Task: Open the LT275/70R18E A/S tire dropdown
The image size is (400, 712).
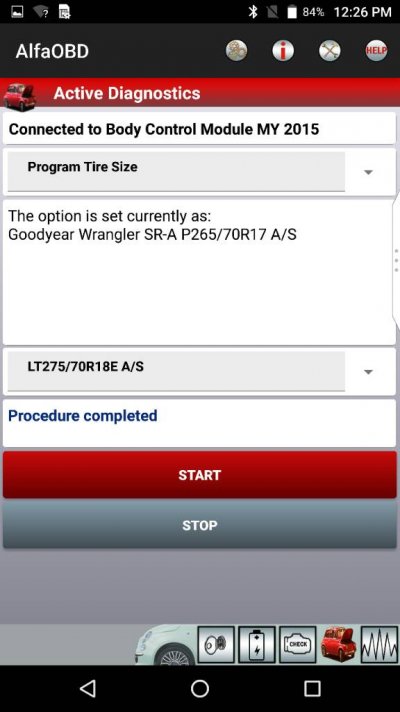Action: (x=199, y=371)
